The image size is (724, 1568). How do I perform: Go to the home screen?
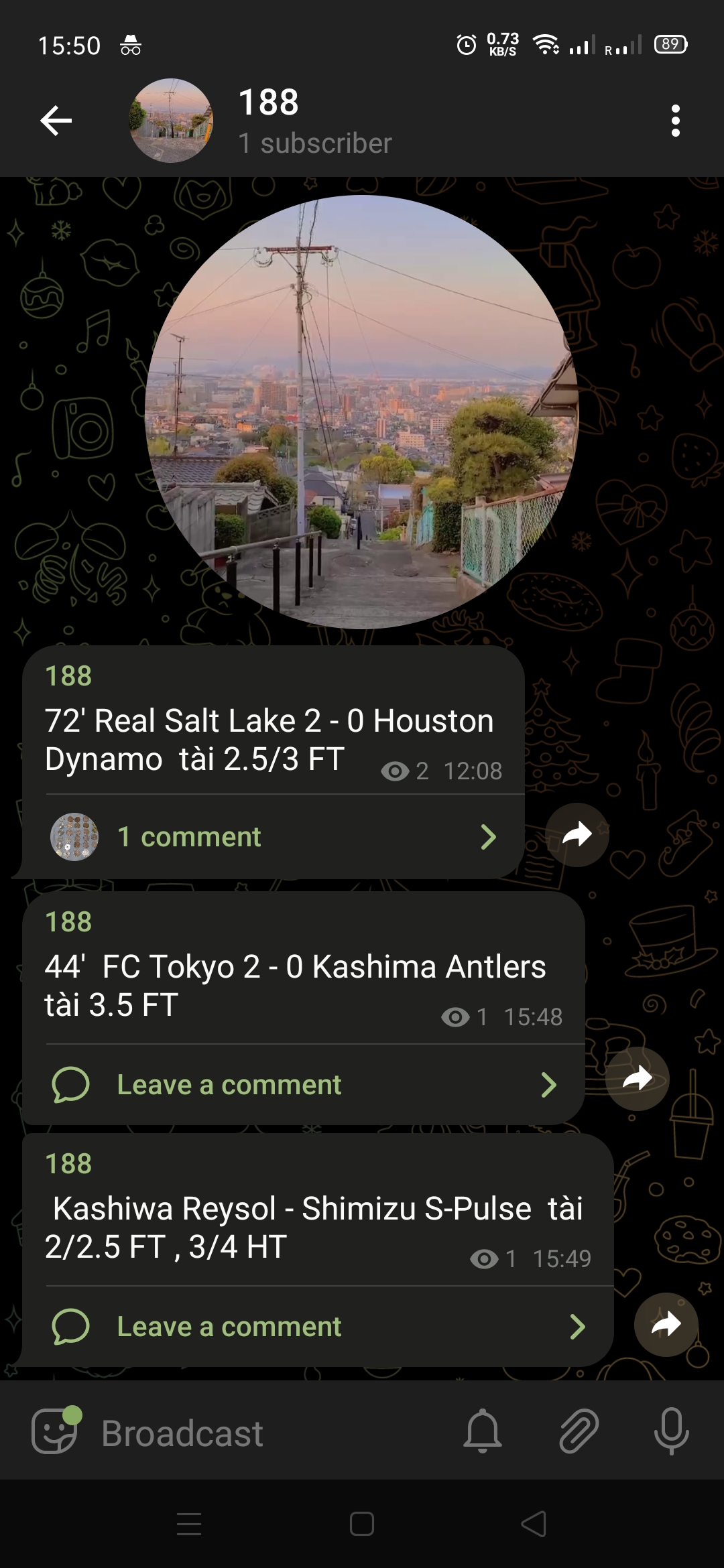tap(362, 1524)
